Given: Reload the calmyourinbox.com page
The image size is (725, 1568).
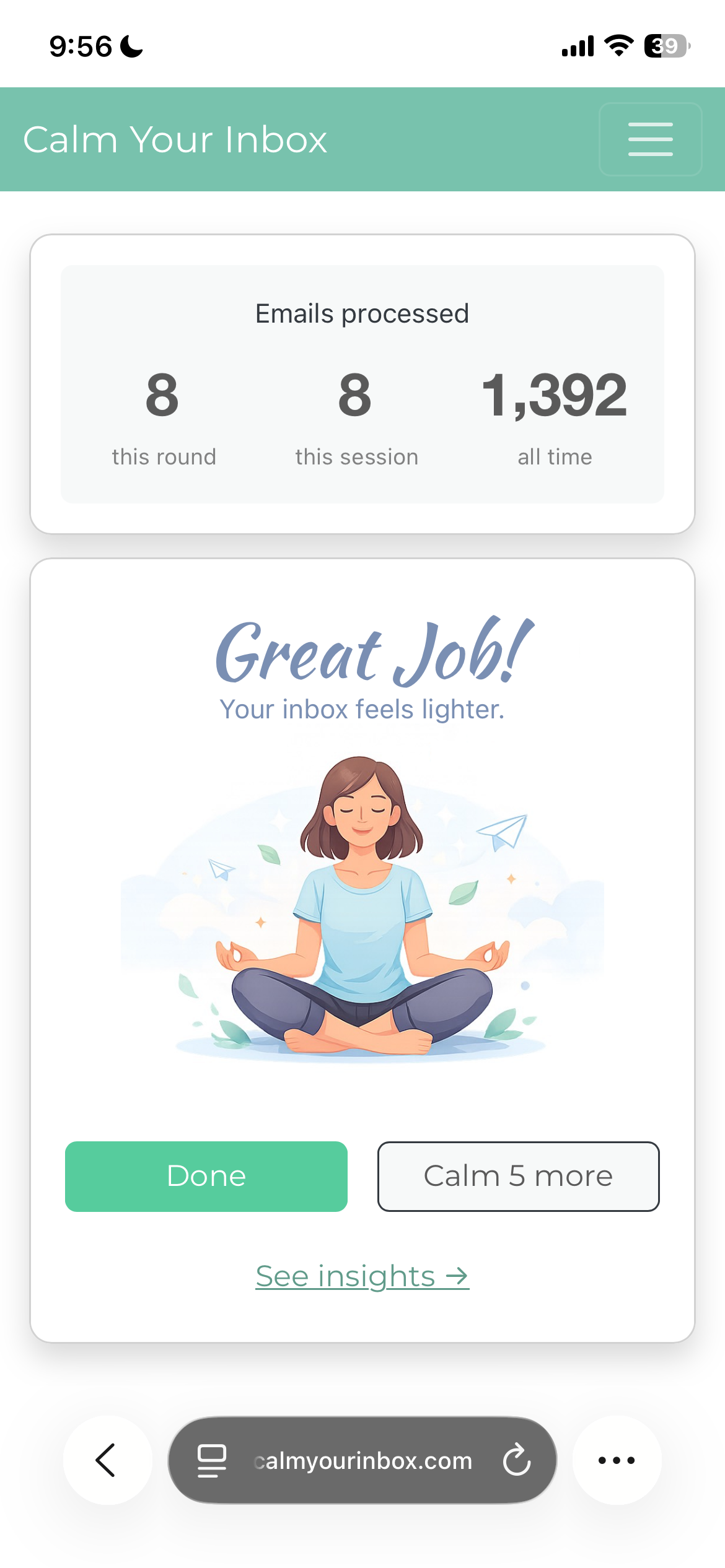Looking at the screenshot, I should tap(516, 1460).
